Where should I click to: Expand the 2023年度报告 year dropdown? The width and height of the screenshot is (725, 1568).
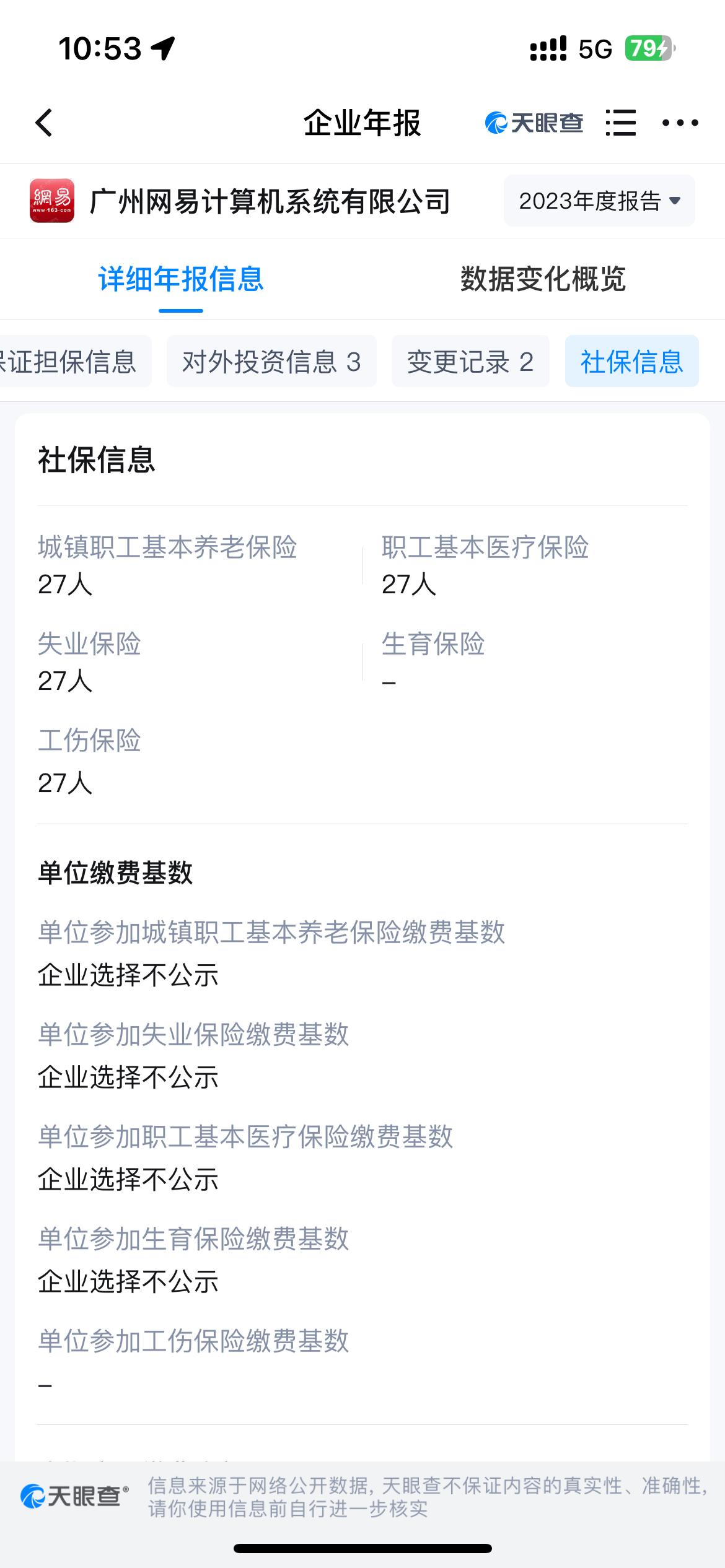[x=599, y=201]
